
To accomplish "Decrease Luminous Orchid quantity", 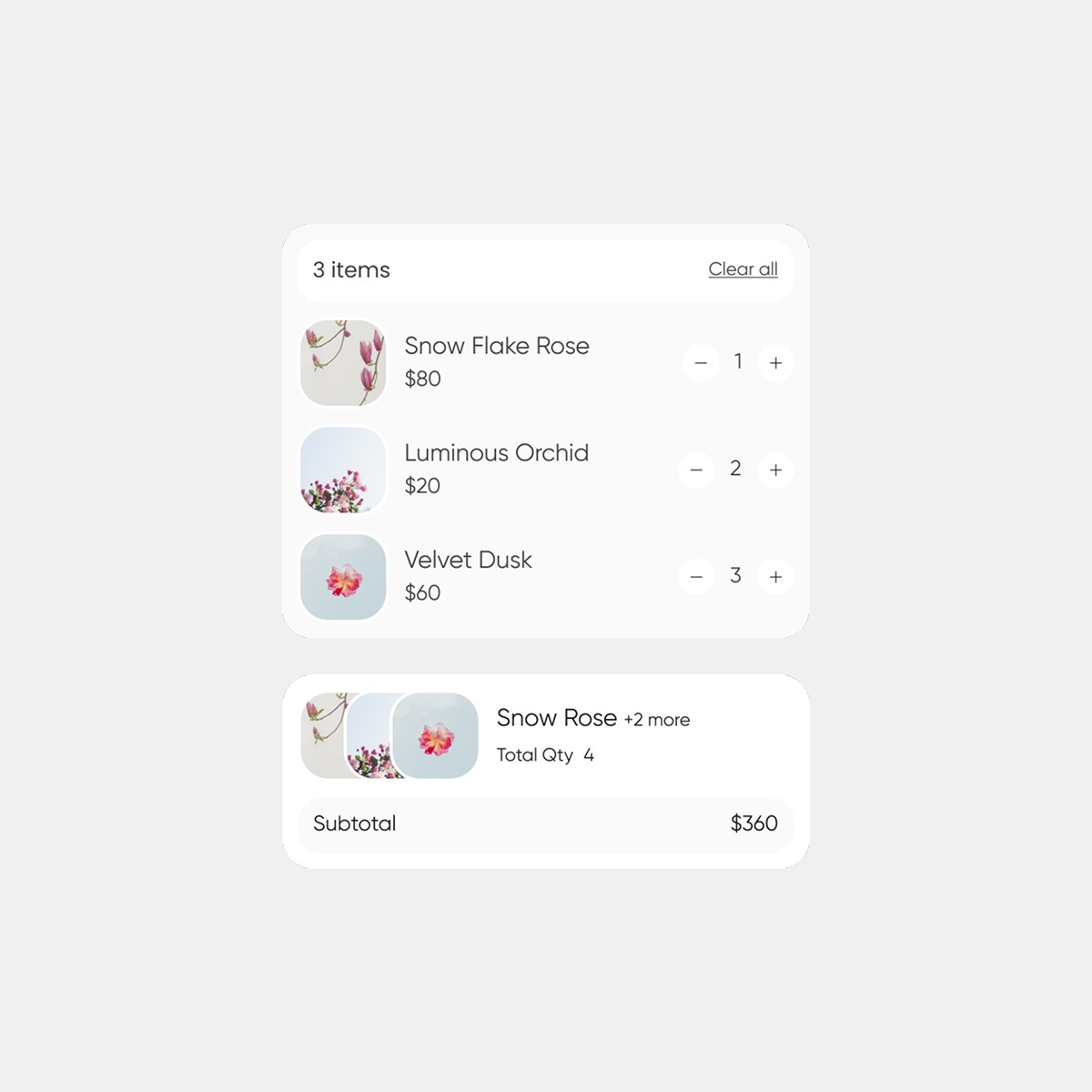I will [696, 470].
